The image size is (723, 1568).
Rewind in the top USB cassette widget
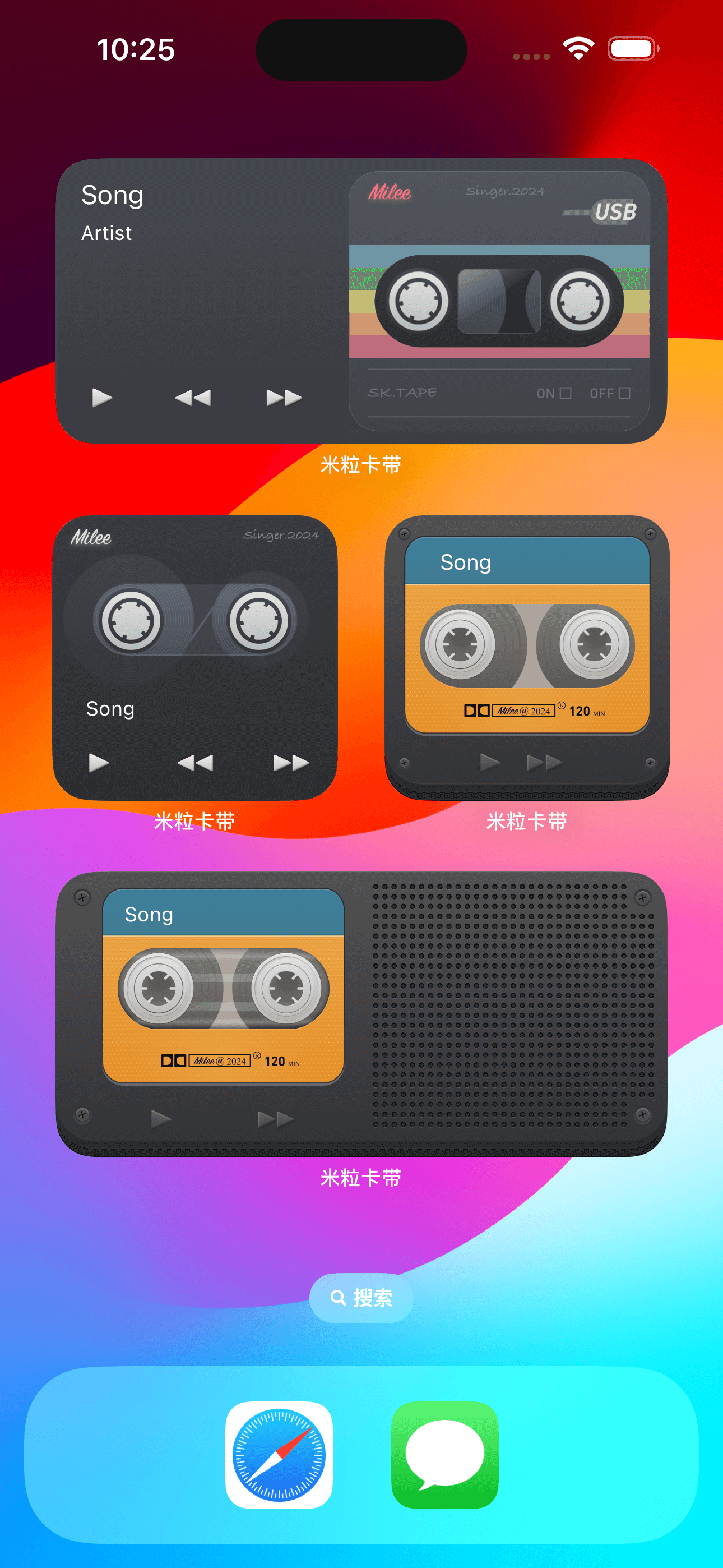[x=193, y=398]
